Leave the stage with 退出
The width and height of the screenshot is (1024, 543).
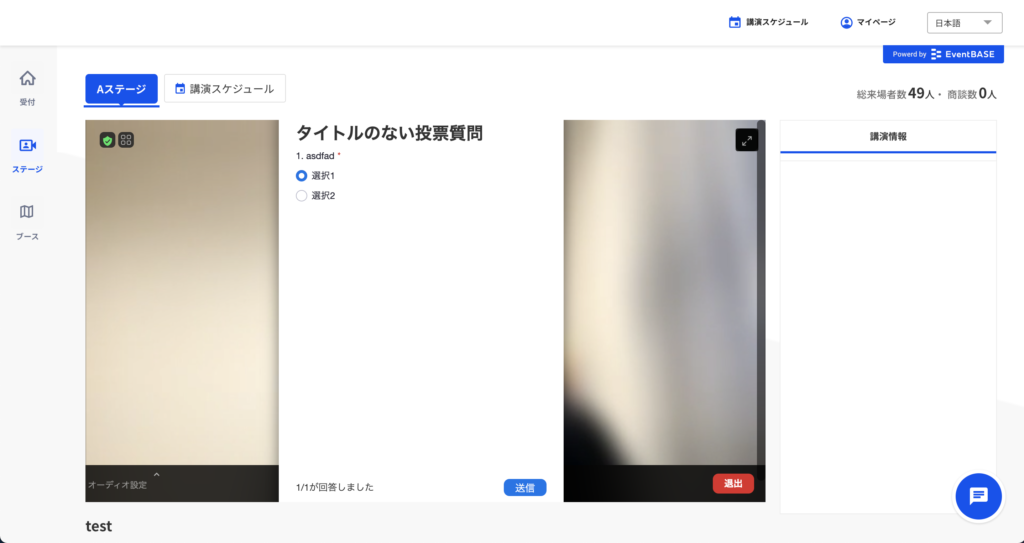pos(733,484)
